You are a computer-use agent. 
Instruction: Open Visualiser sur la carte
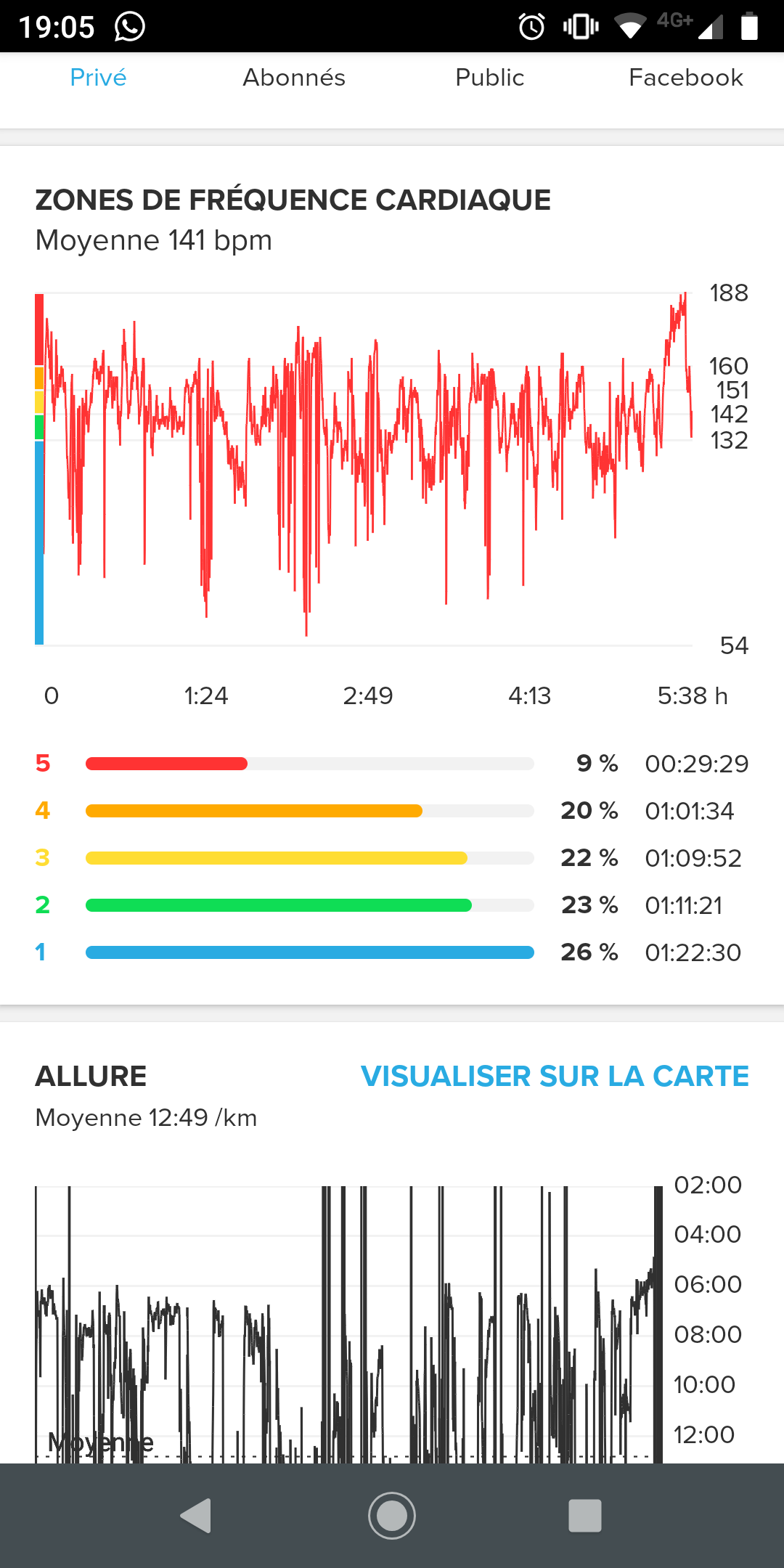pos(555,1077)
